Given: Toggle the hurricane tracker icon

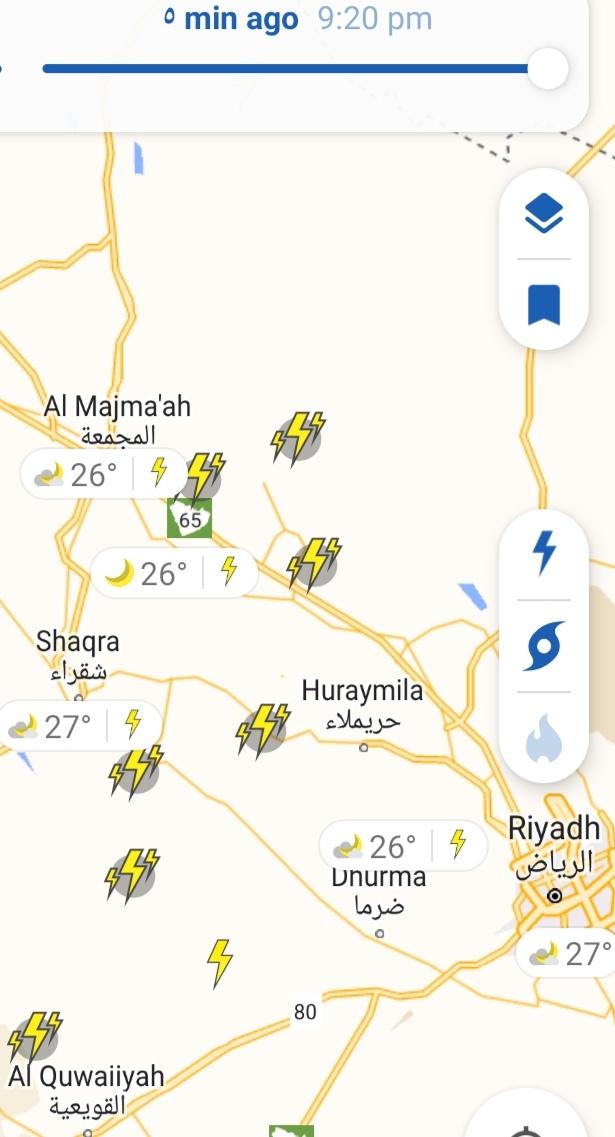Looking at the screenshot, I should (544, 645).
